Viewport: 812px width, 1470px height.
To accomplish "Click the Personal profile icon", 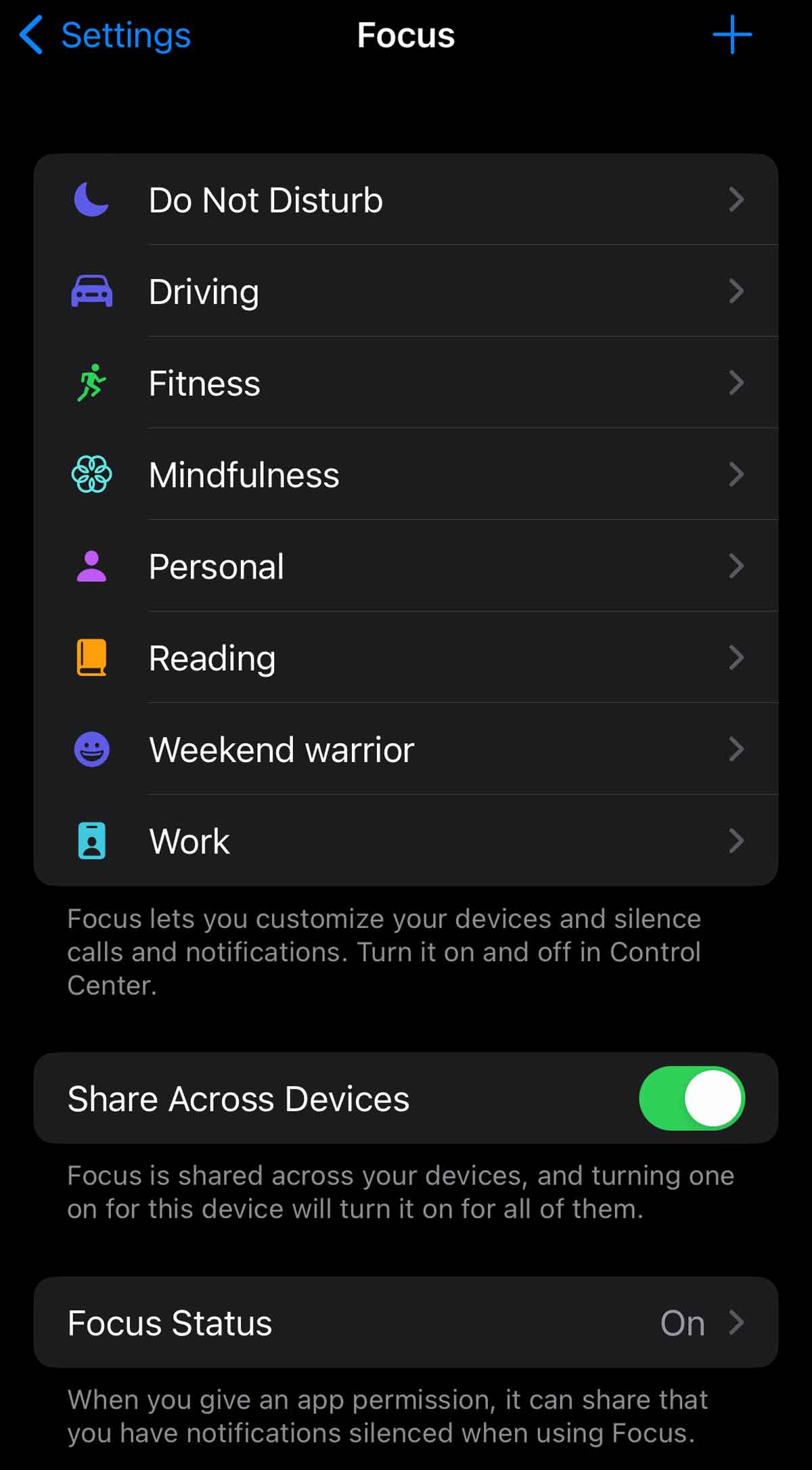I will [x=92, y=566].
